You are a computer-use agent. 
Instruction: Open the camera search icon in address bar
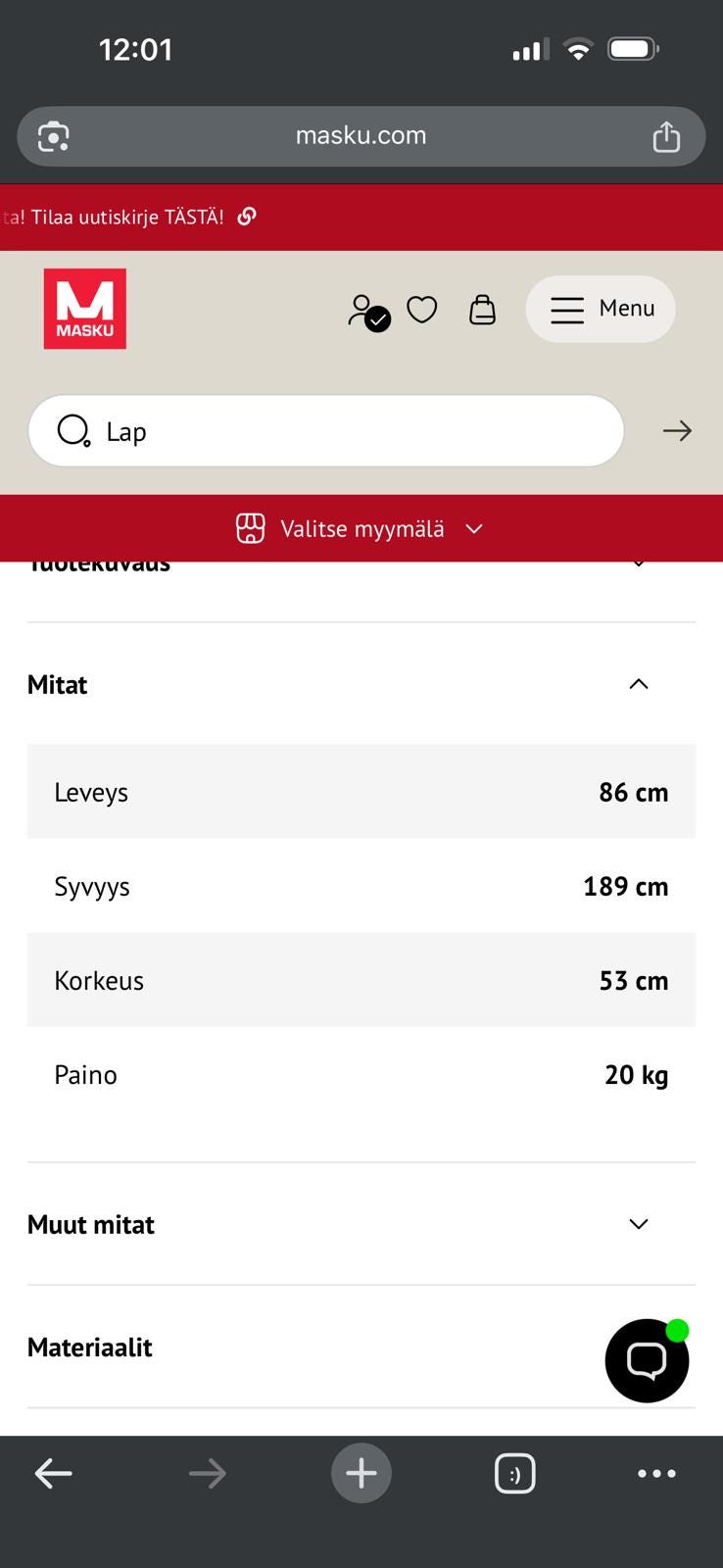click(x=54, y=136)
